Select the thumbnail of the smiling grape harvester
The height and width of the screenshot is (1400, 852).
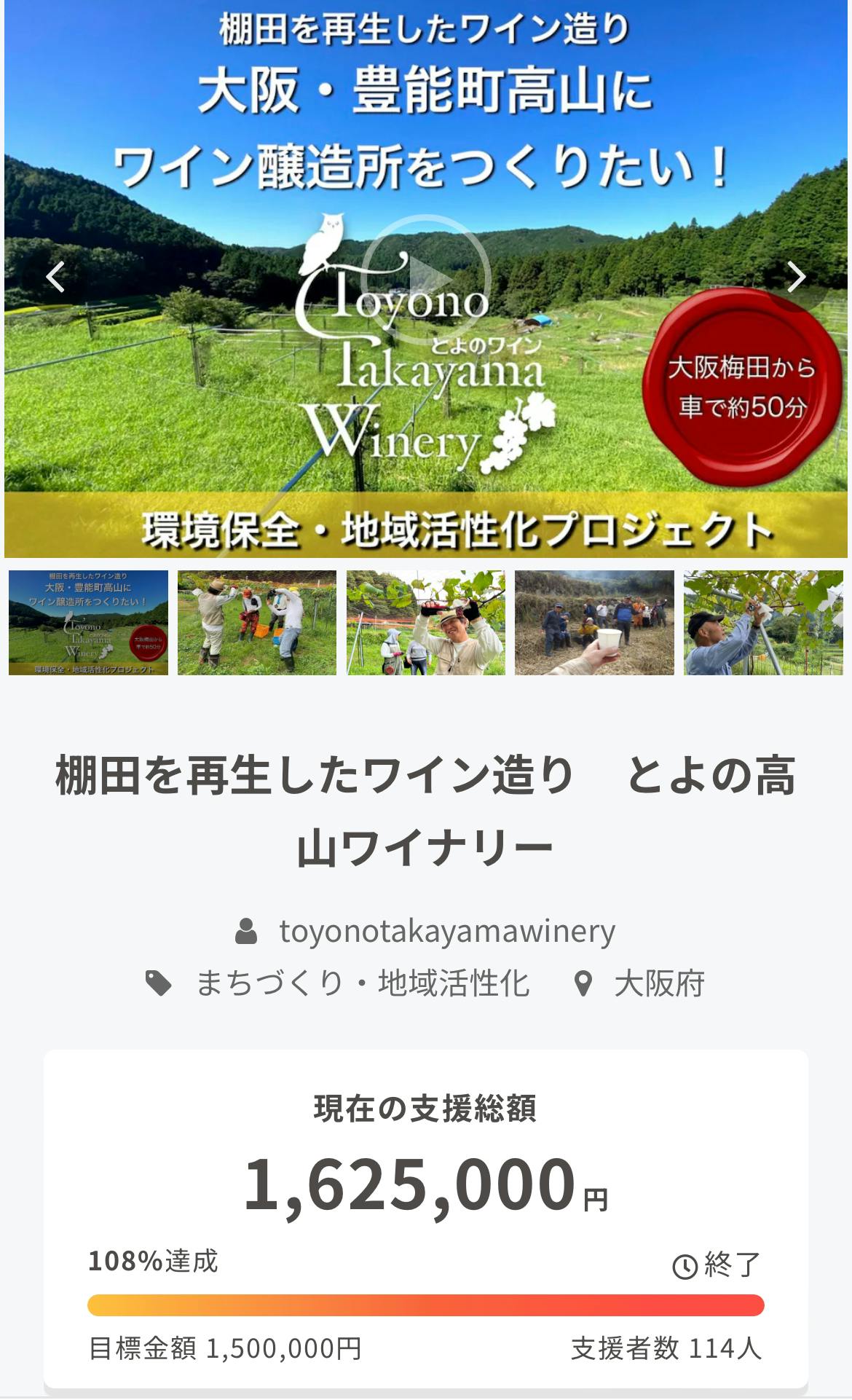point(425,622)
